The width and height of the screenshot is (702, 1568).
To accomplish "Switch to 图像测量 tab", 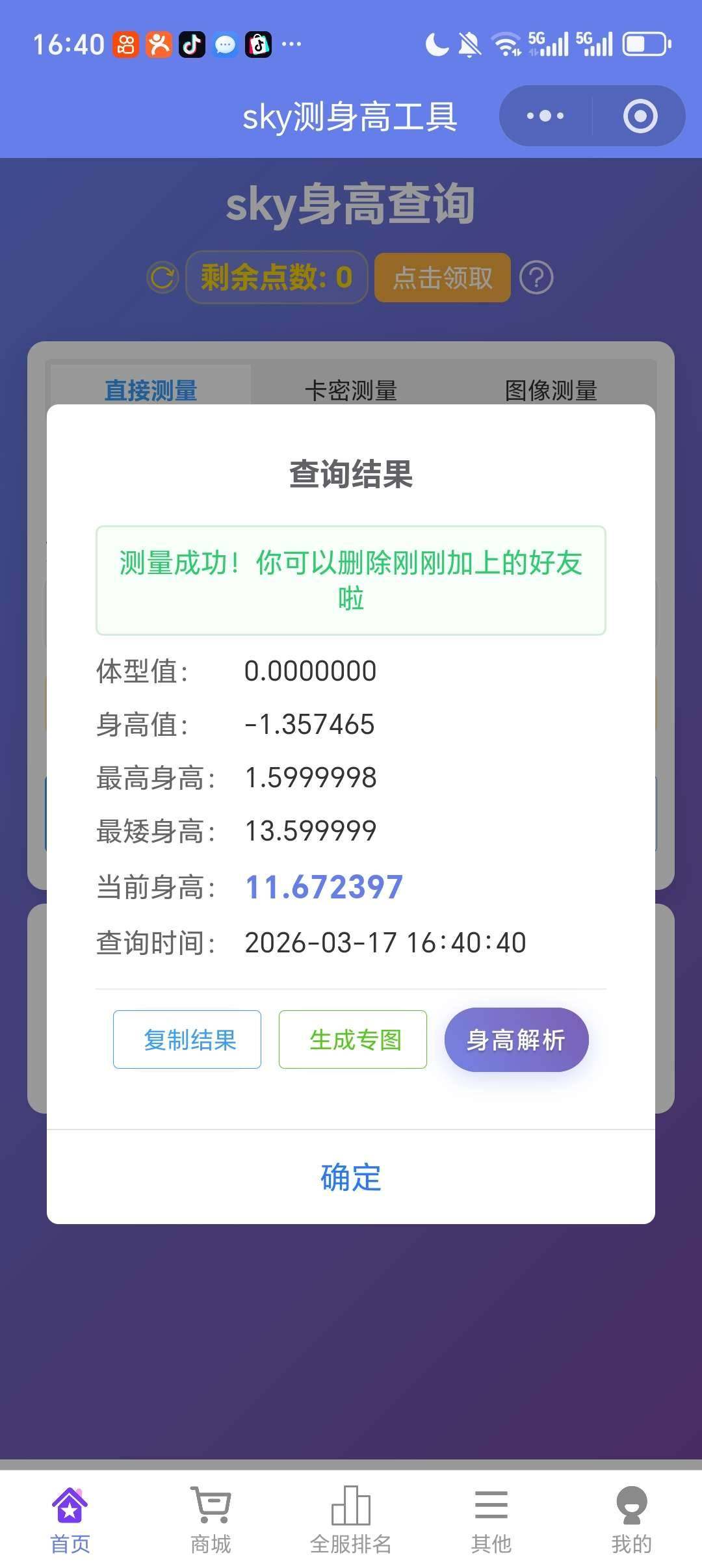I will [x=552, y=389].
